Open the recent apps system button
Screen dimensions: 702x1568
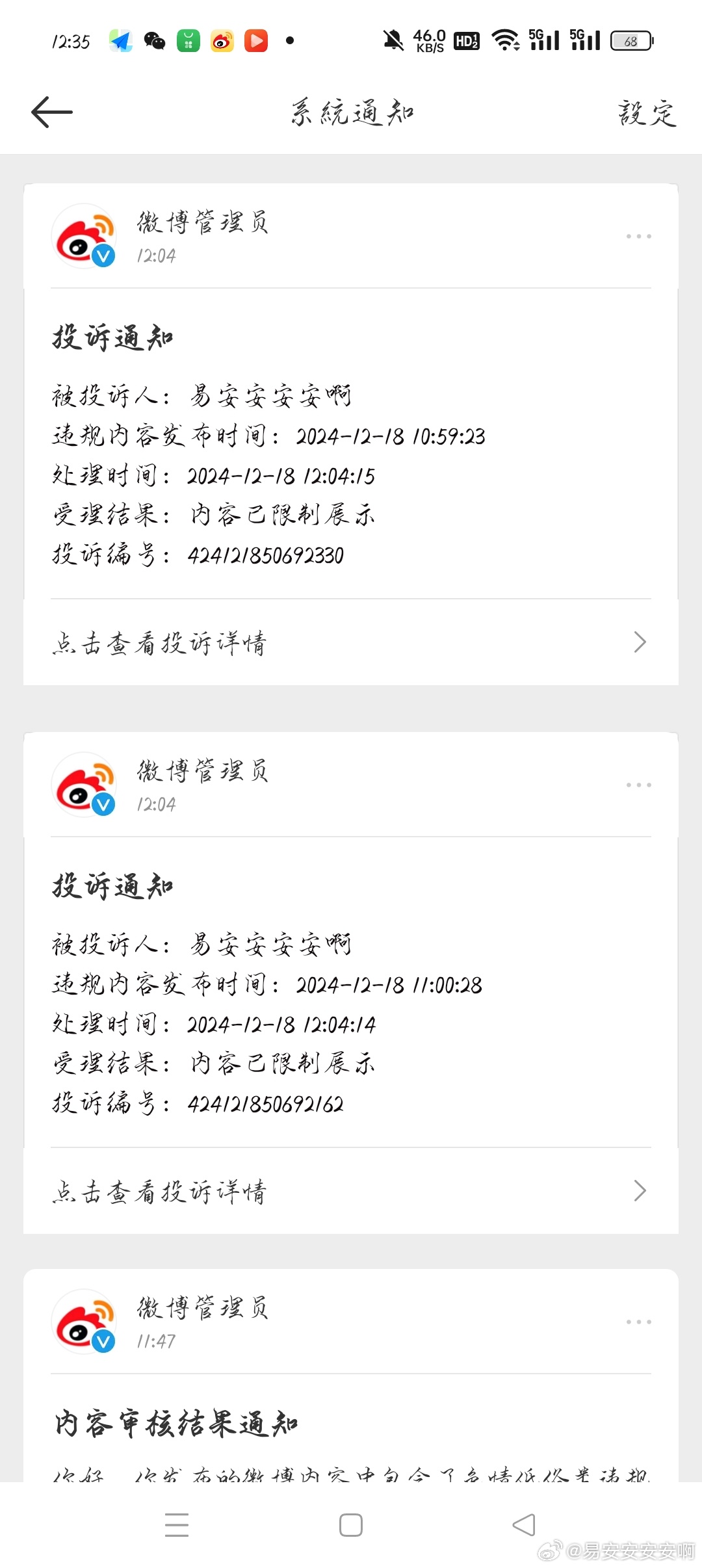coord(177,1524)
